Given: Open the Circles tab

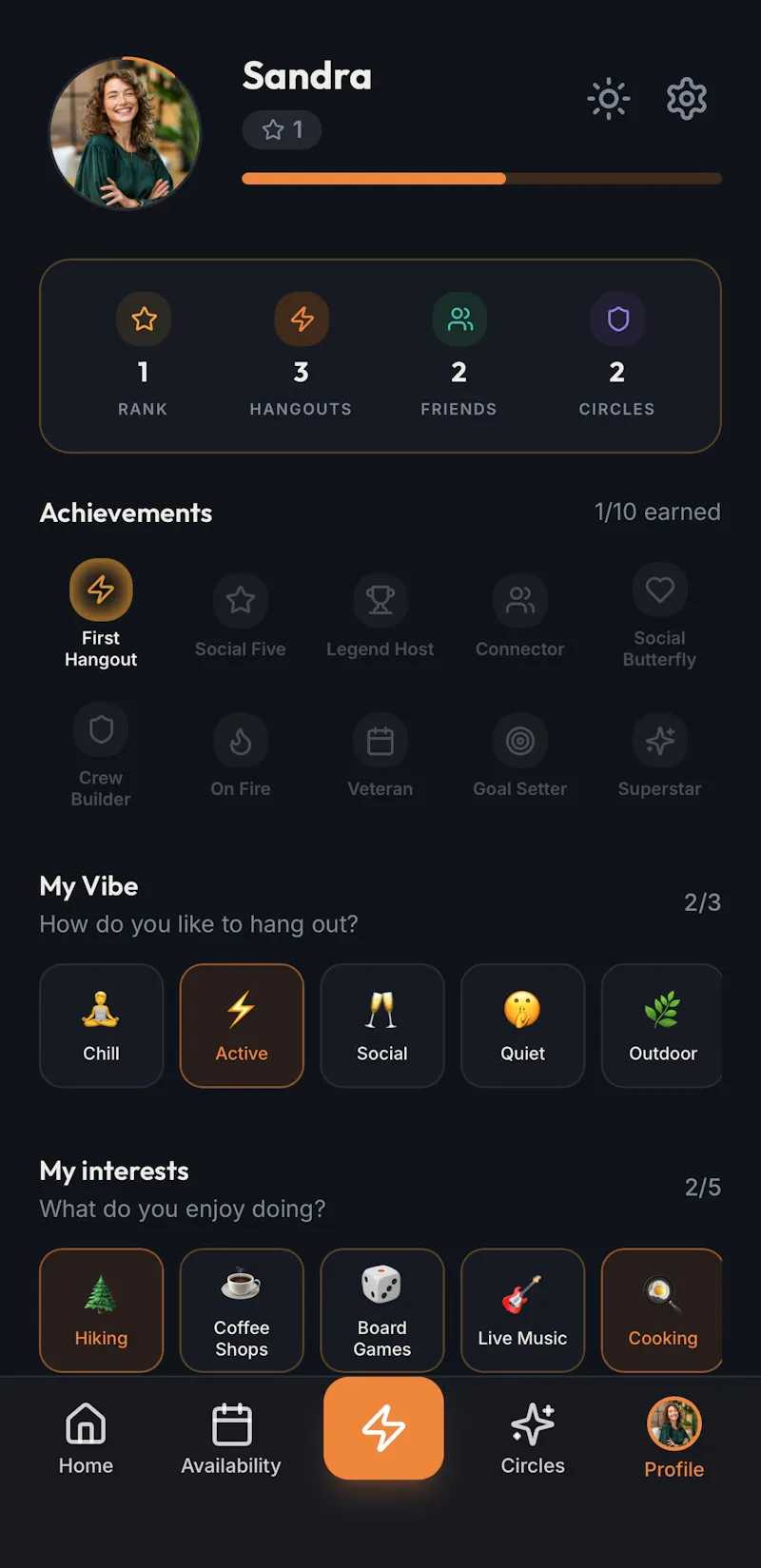Looking at the screenshot, I should [x=533, y=1439].
